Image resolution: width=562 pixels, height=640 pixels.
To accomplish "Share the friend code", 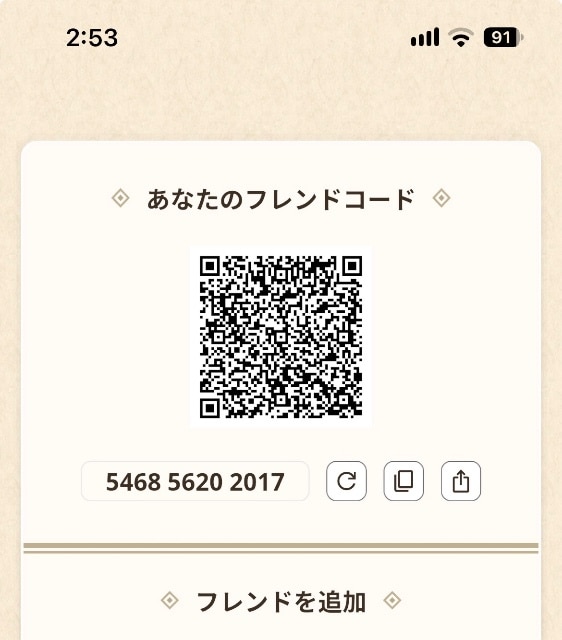I will [x=461, y=481].
